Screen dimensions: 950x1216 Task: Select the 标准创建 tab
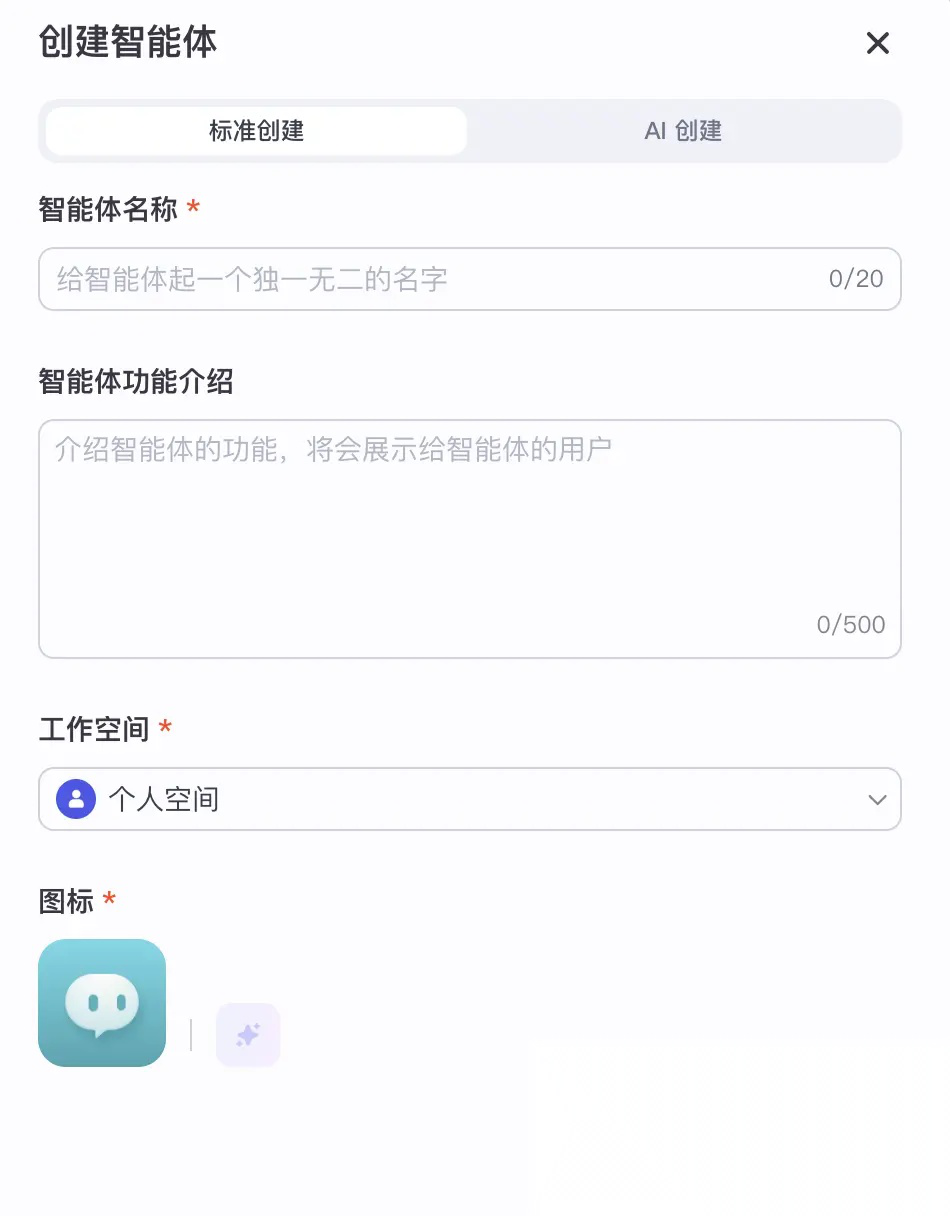[x=256, y=131]
